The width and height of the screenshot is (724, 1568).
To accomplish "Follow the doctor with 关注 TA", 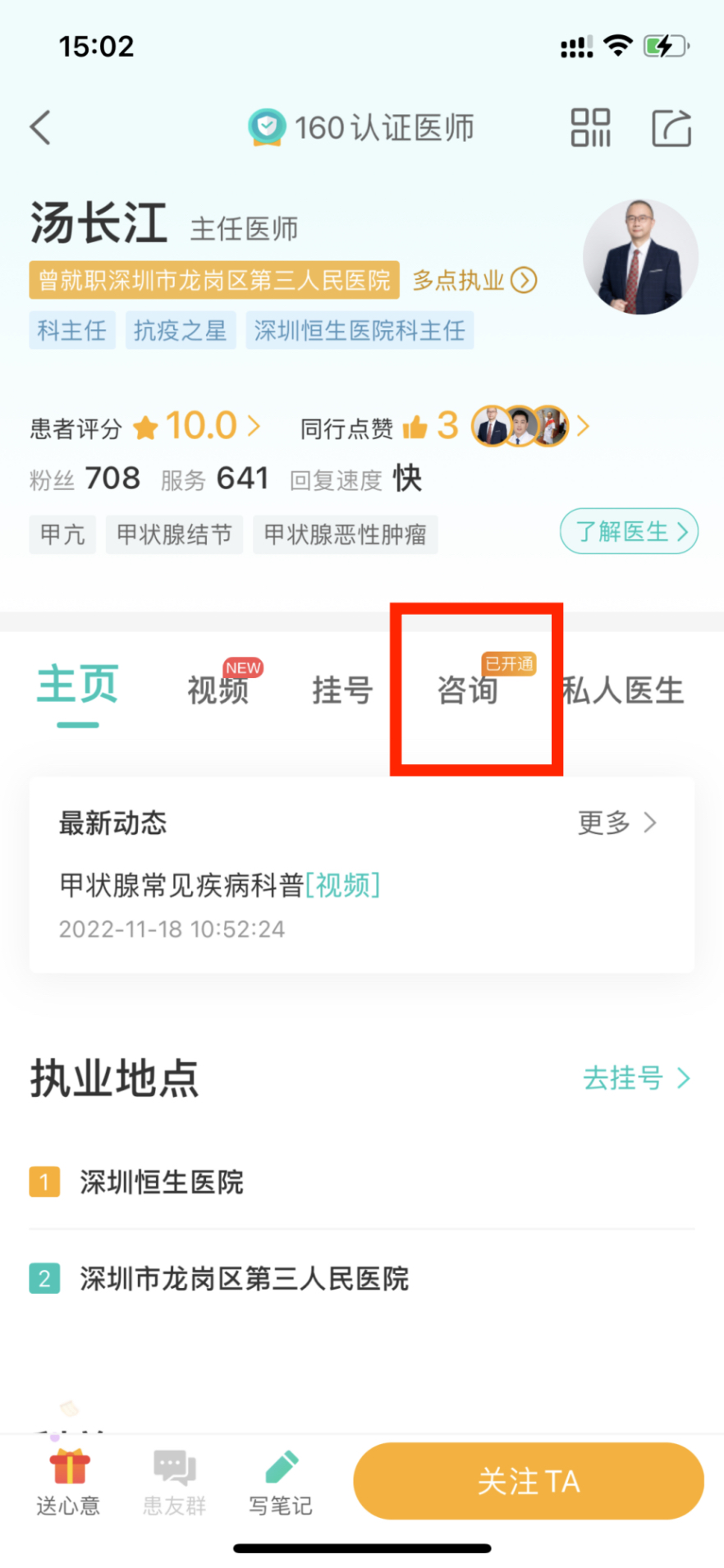I will pyautogui.click(x=529, y=1481).
